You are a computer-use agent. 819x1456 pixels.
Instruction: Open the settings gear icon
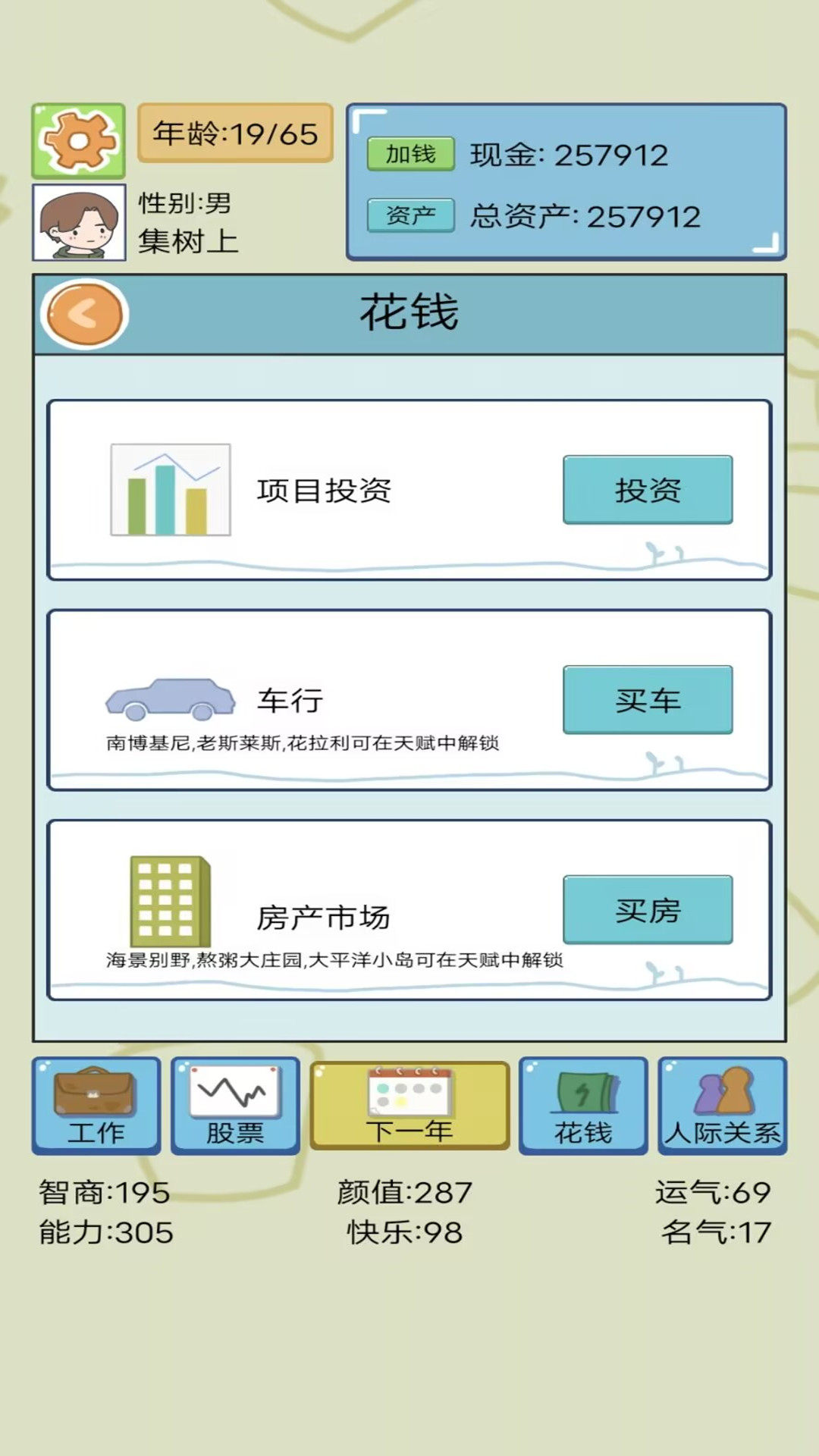(x=77, y=140)
